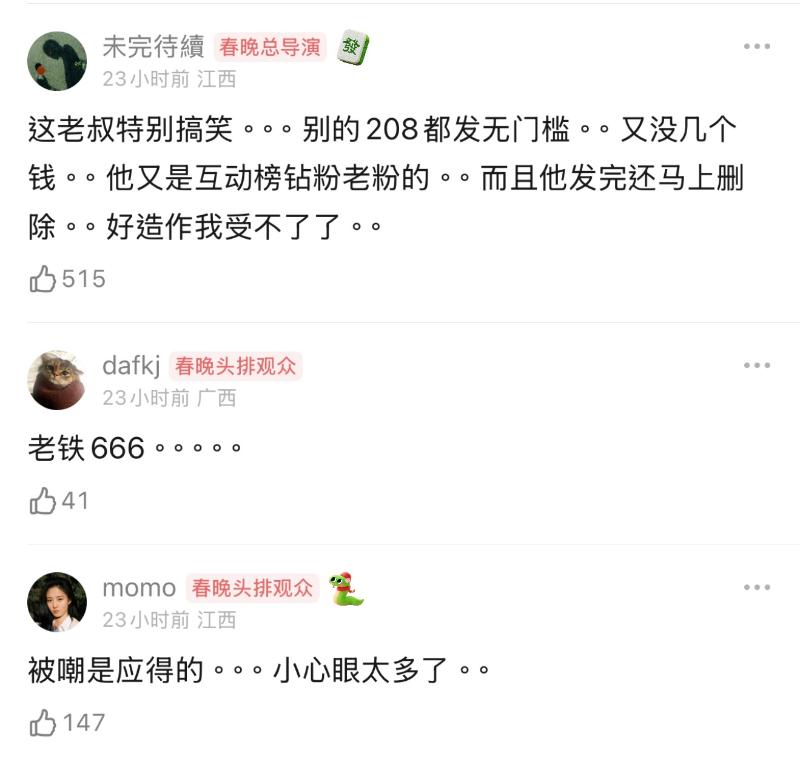Tap the username momo
The height and width of the screenshot is (759, 800).
pyautogui.click(x=139, y=588)
